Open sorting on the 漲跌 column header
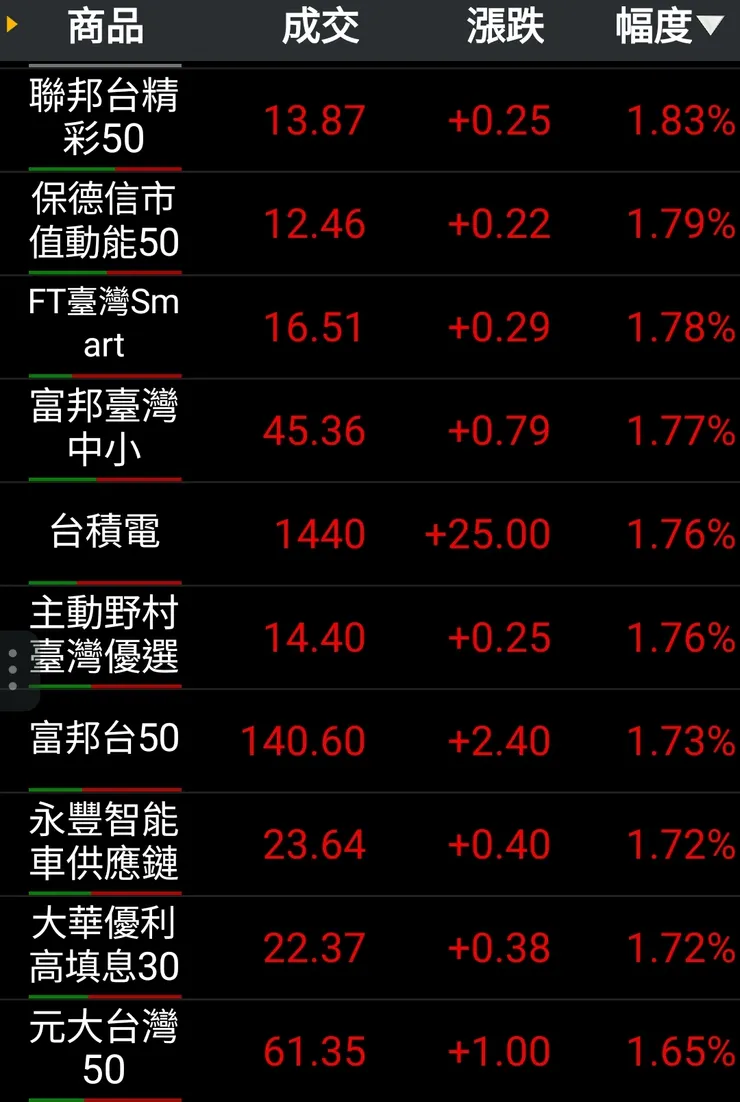This screenshot has height=1102, width=740. pyautogui.click(x=505, y=28)
